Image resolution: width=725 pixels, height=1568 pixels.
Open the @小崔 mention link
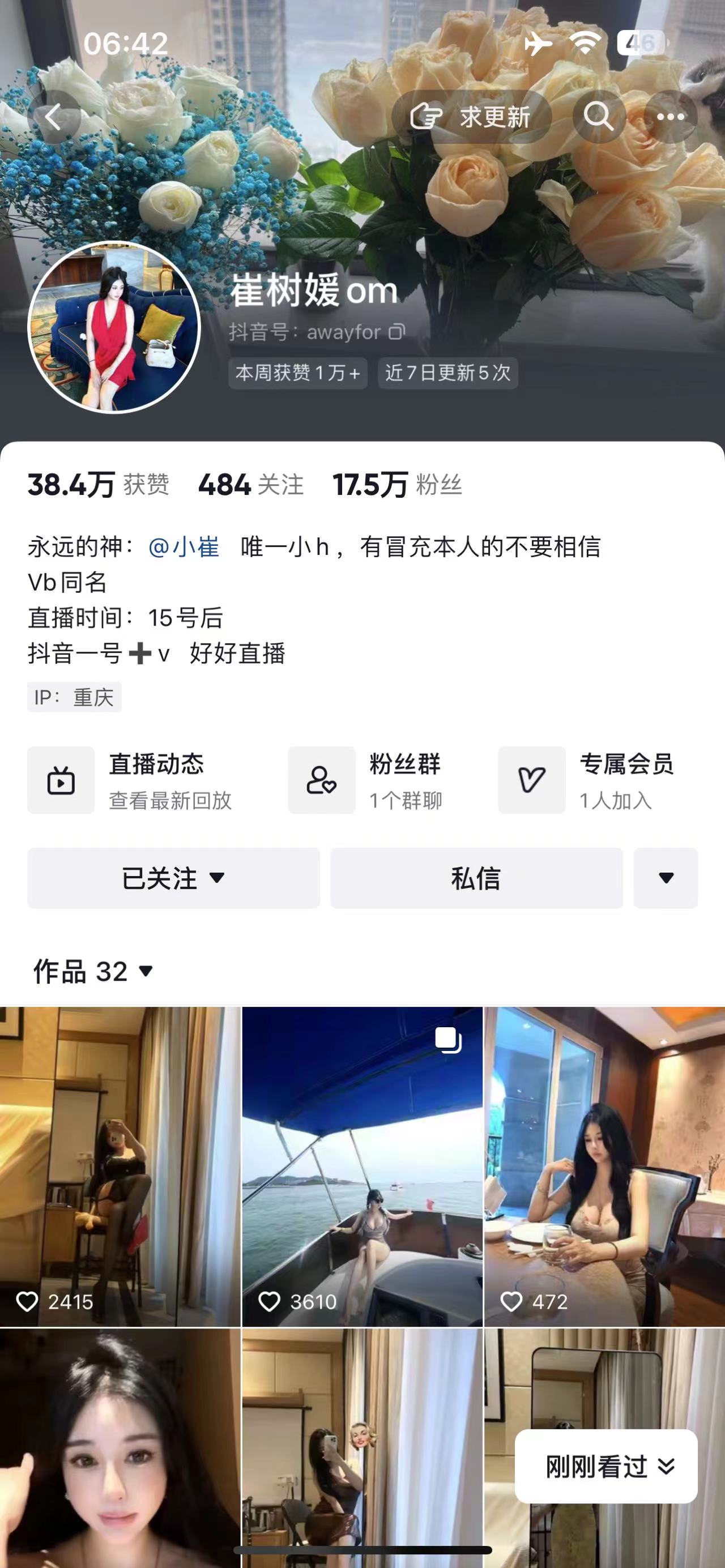tap(183, 547)
